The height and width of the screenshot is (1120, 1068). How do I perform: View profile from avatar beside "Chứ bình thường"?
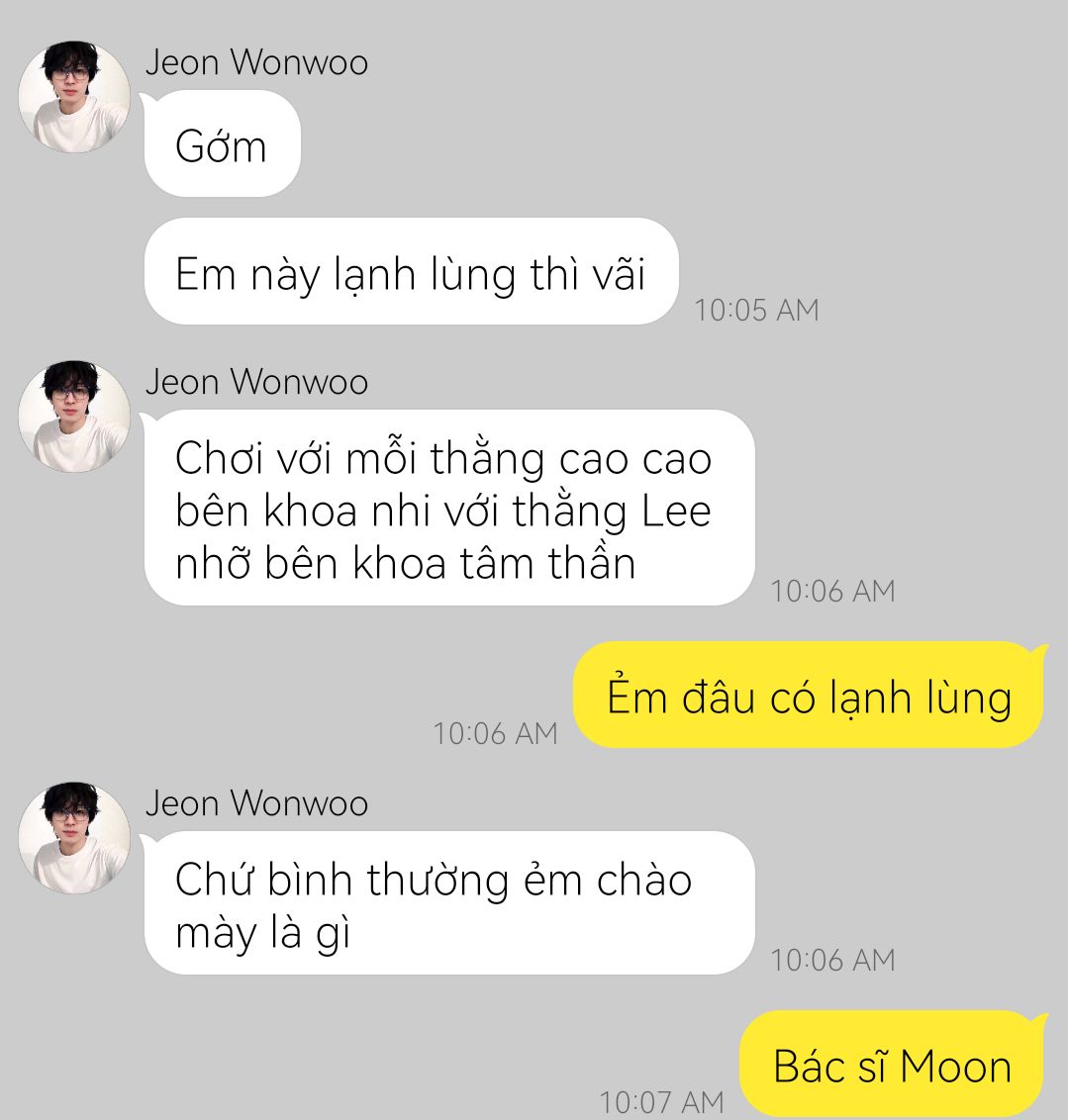click(74, 837)
